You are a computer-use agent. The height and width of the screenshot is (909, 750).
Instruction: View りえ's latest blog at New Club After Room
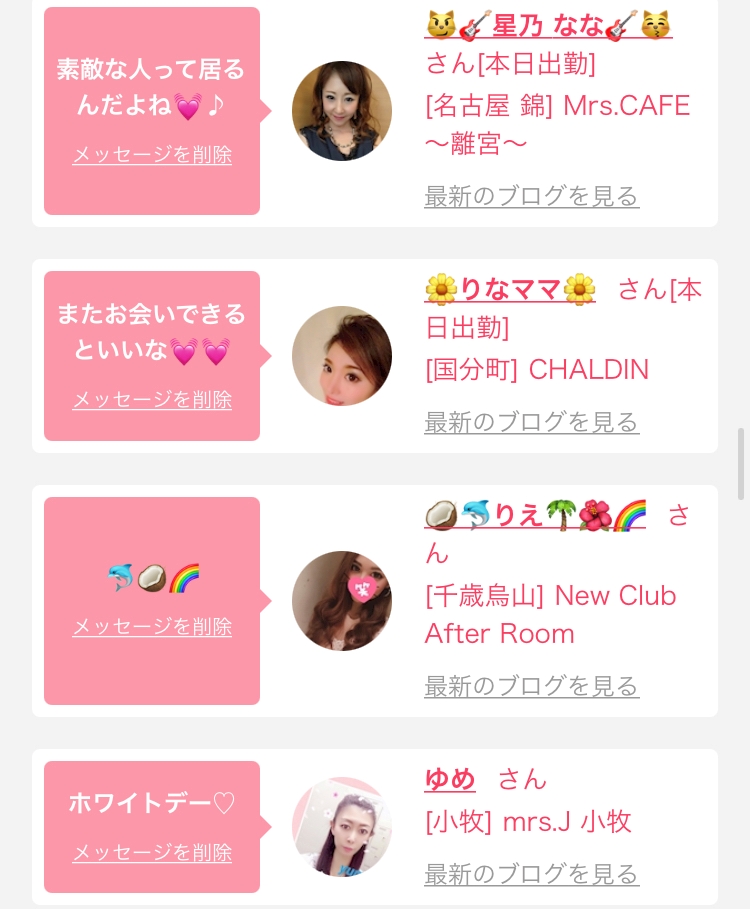click(x=531, y=686)
